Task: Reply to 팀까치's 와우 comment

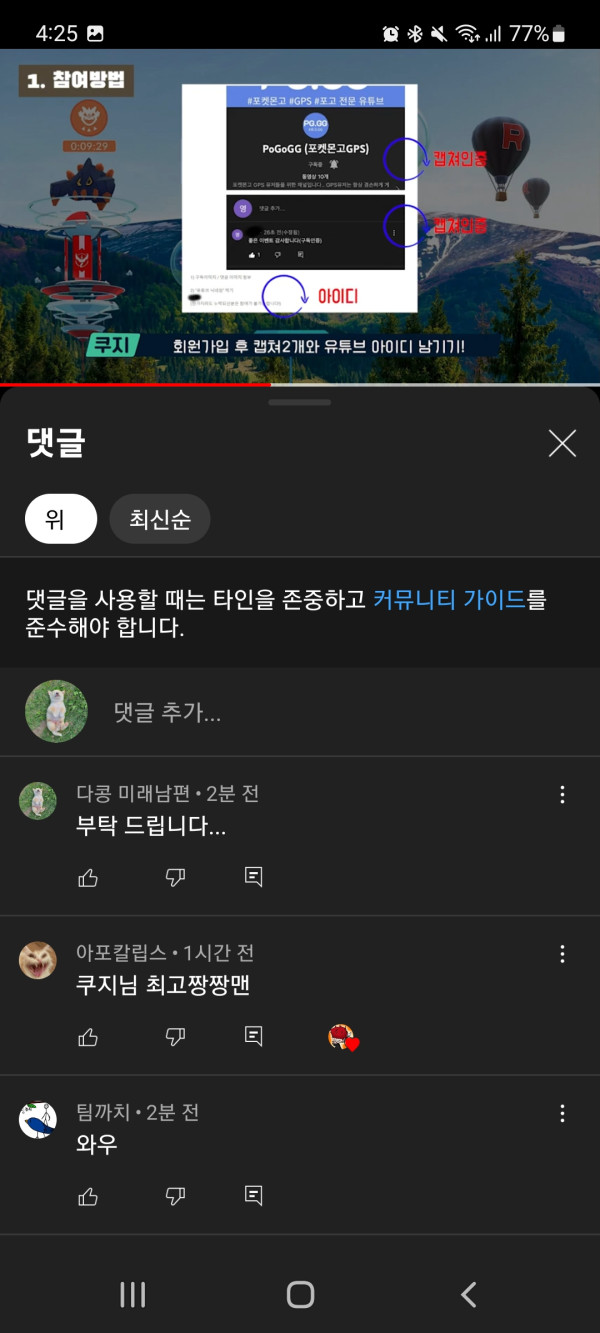Action: pyautogui.click(x=254, y=1195)
